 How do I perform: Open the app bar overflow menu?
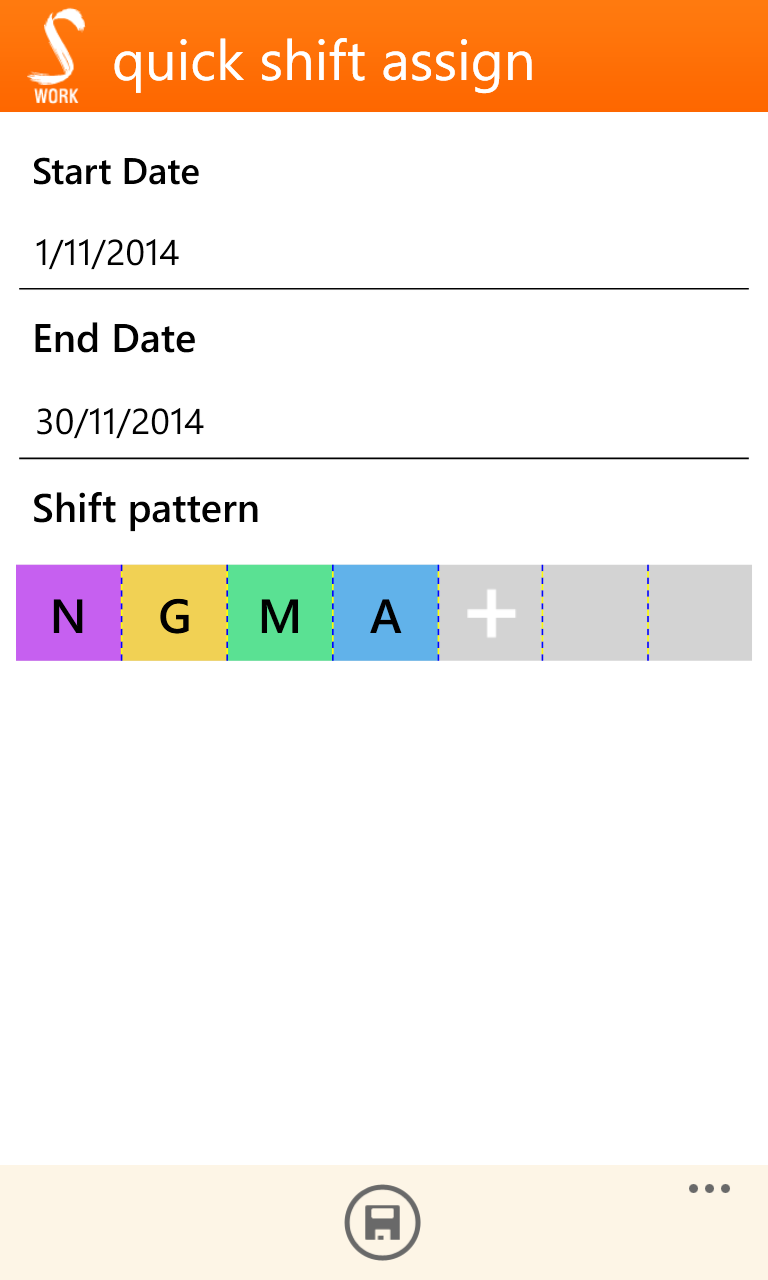click(x=709, y=1189)
